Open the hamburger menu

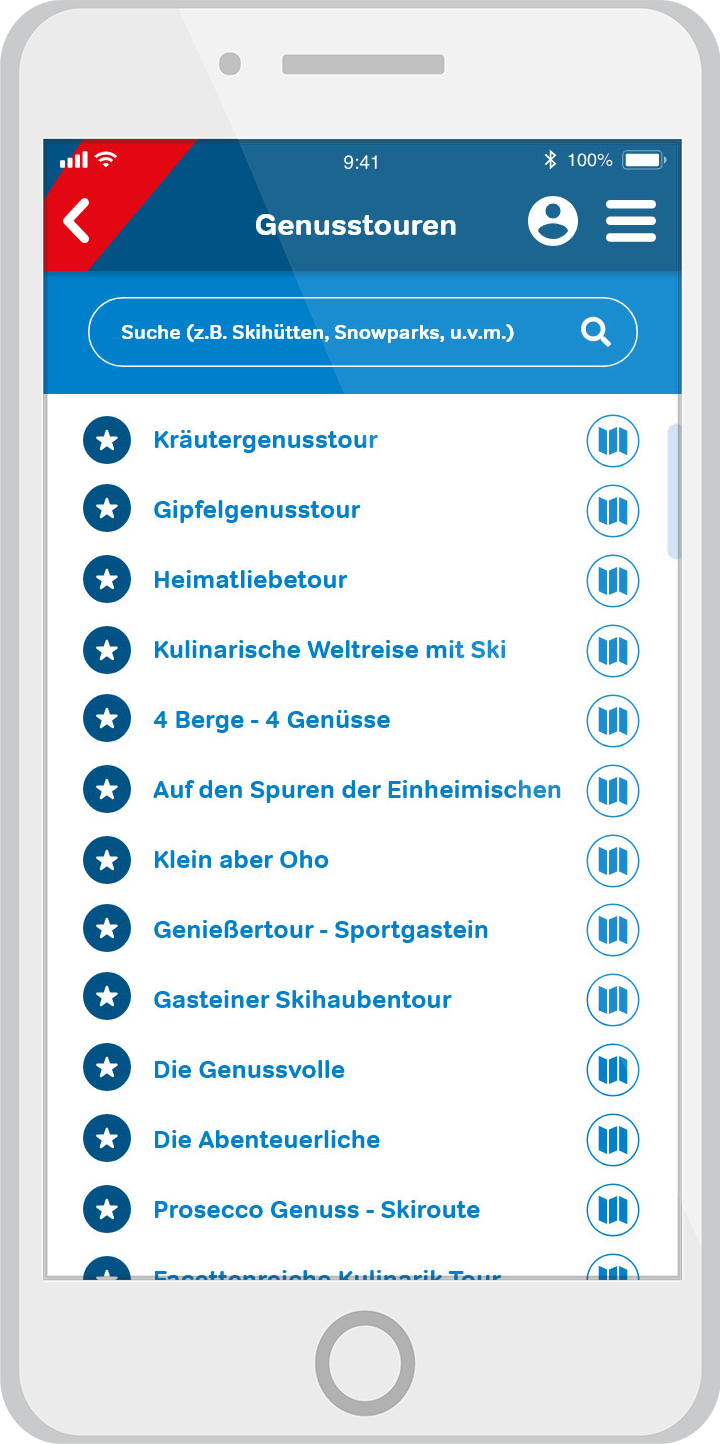tap(631, 221)
